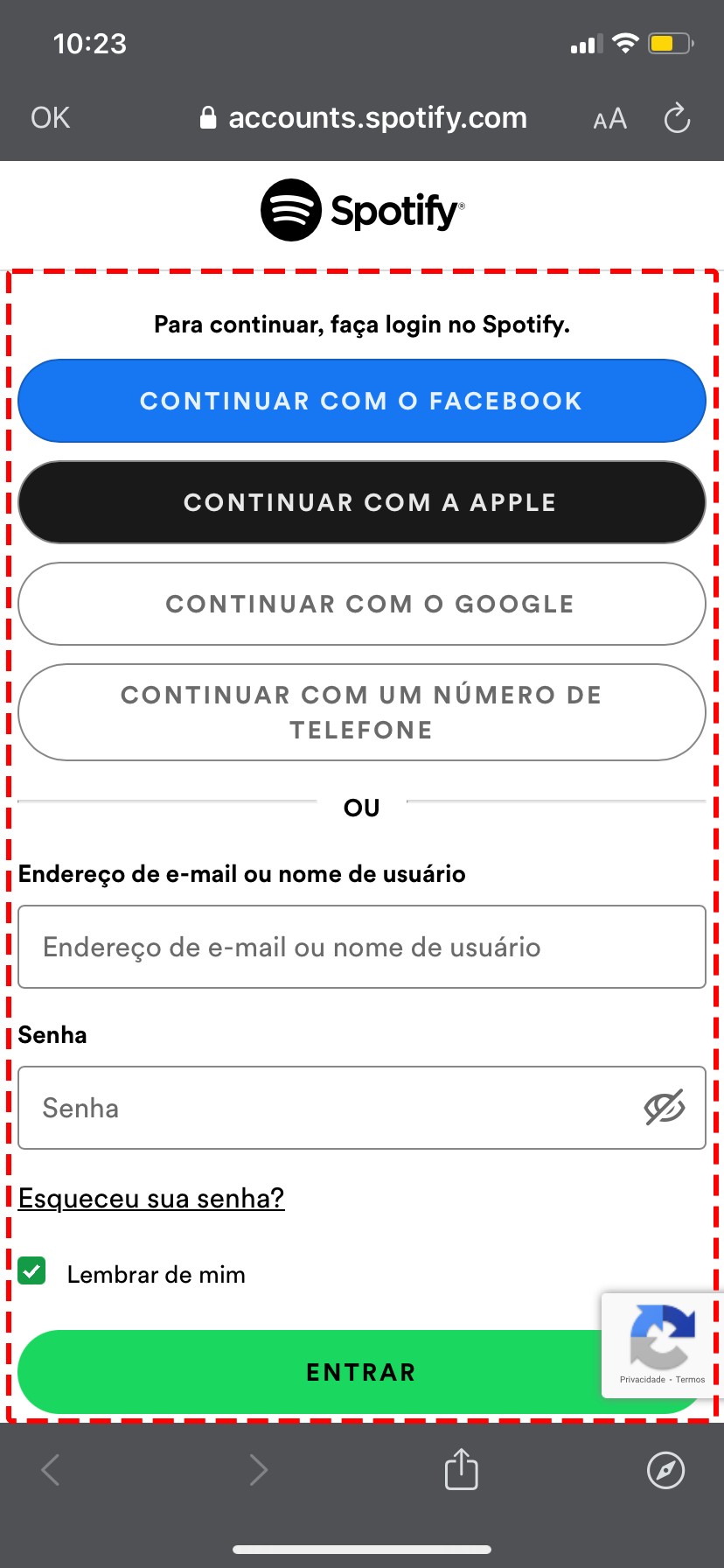Share this page
The width and height of the screenshot is (724, 1568).
461,1469
